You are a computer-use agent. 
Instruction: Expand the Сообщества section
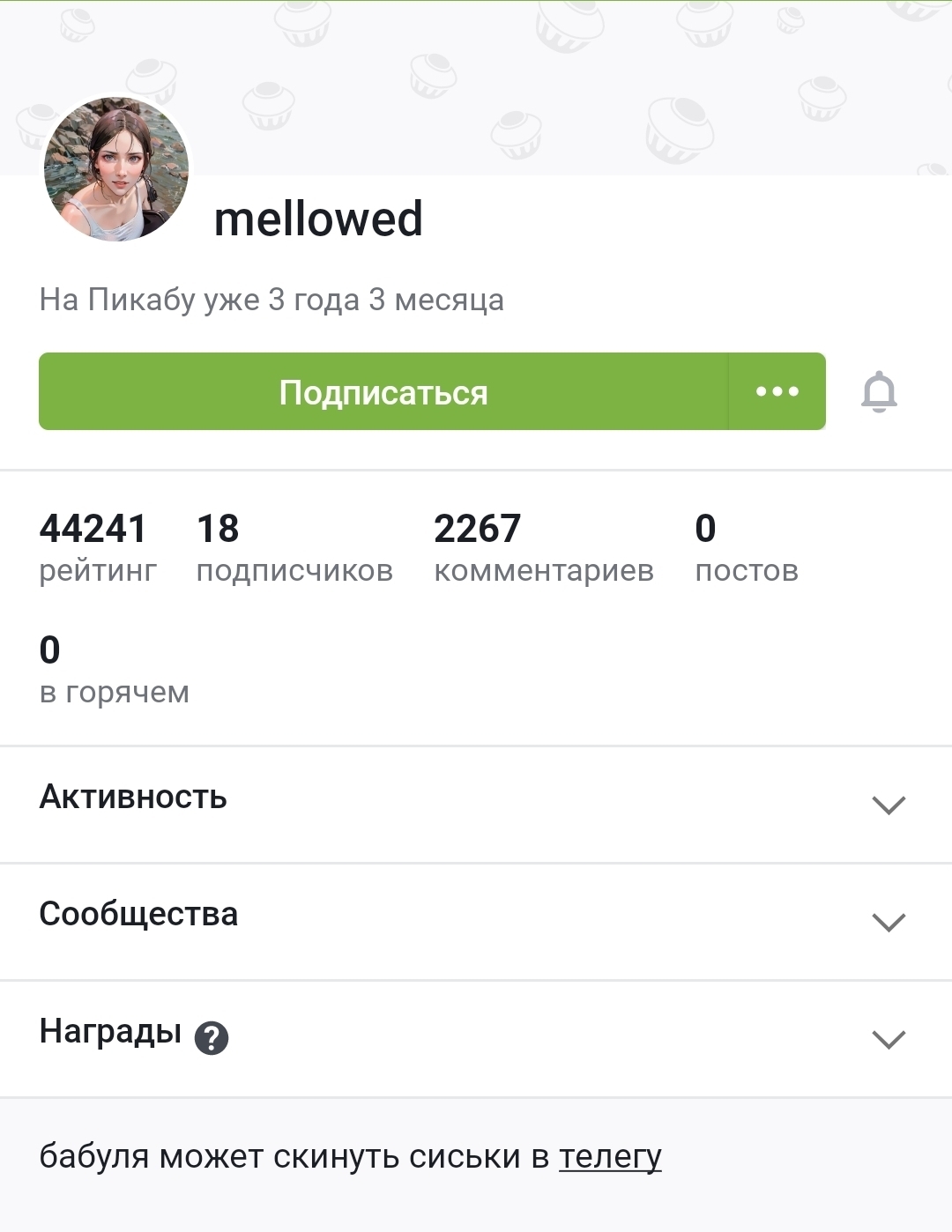[x=888, y=921]
